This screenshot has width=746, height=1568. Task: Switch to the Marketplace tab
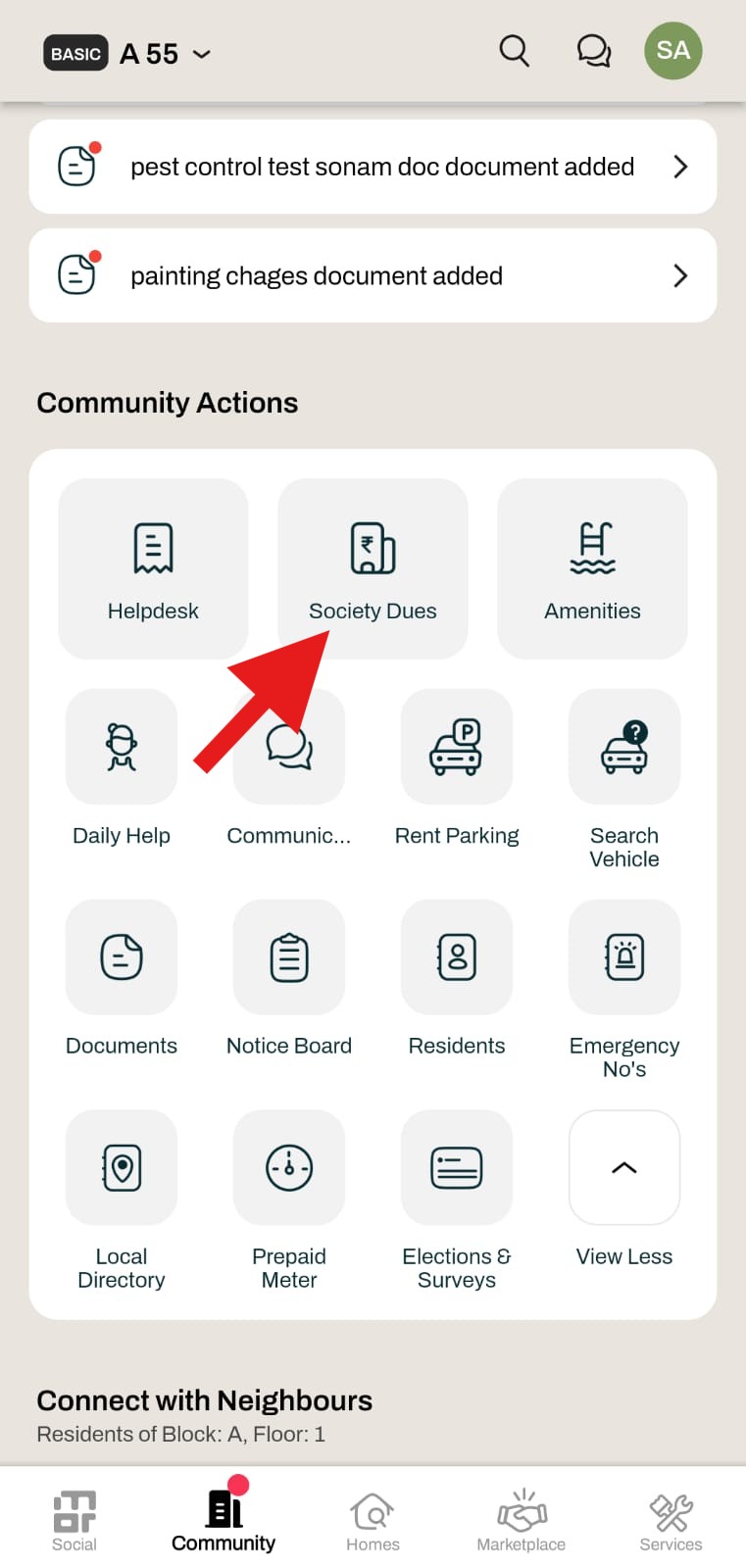click(522, 1521)
